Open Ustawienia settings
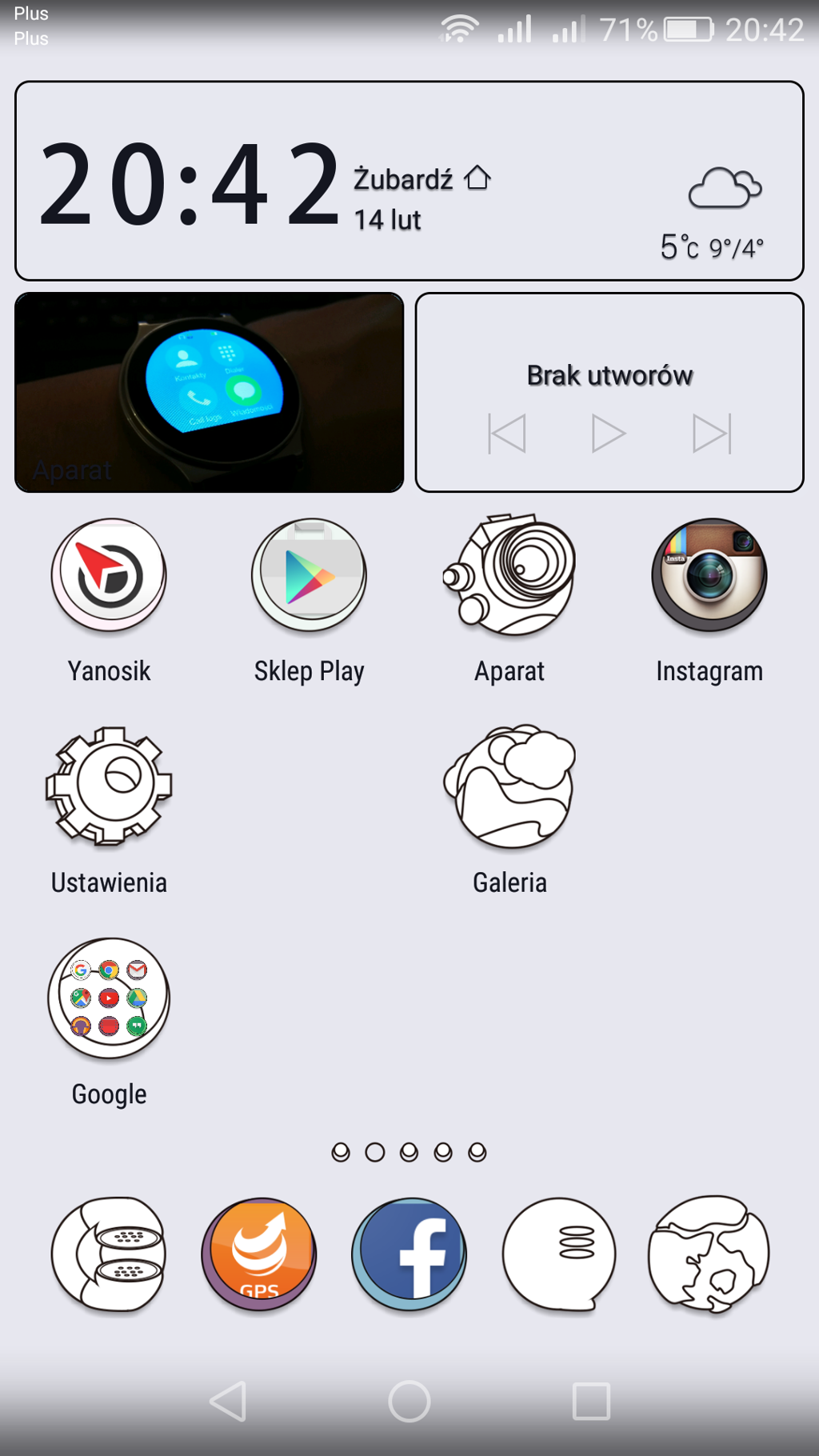 [109, 787]
